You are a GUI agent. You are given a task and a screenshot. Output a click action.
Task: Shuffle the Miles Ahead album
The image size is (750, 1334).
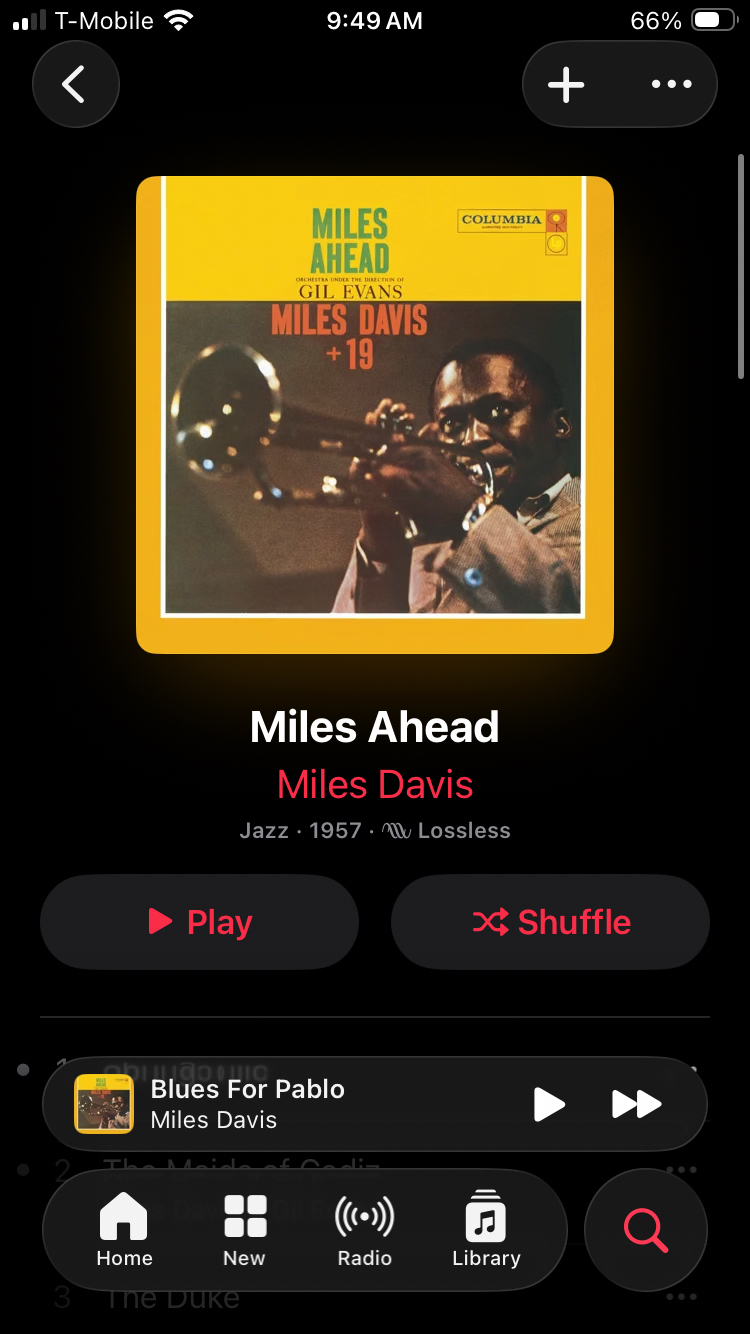550,922
